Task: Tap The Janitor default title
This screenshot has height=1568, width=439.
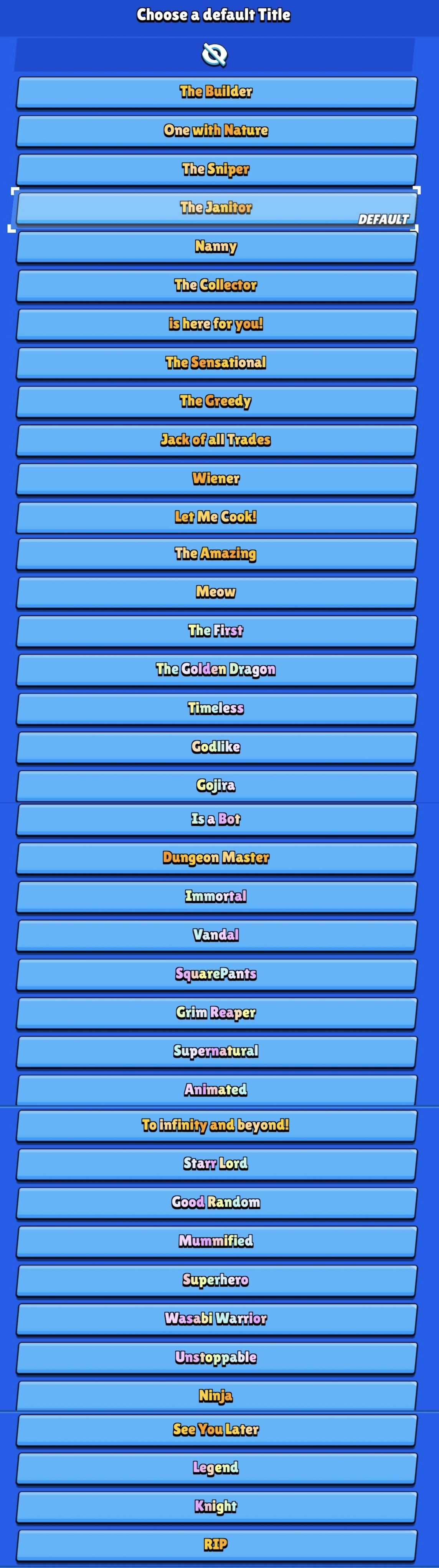Action: click(216, 208)
